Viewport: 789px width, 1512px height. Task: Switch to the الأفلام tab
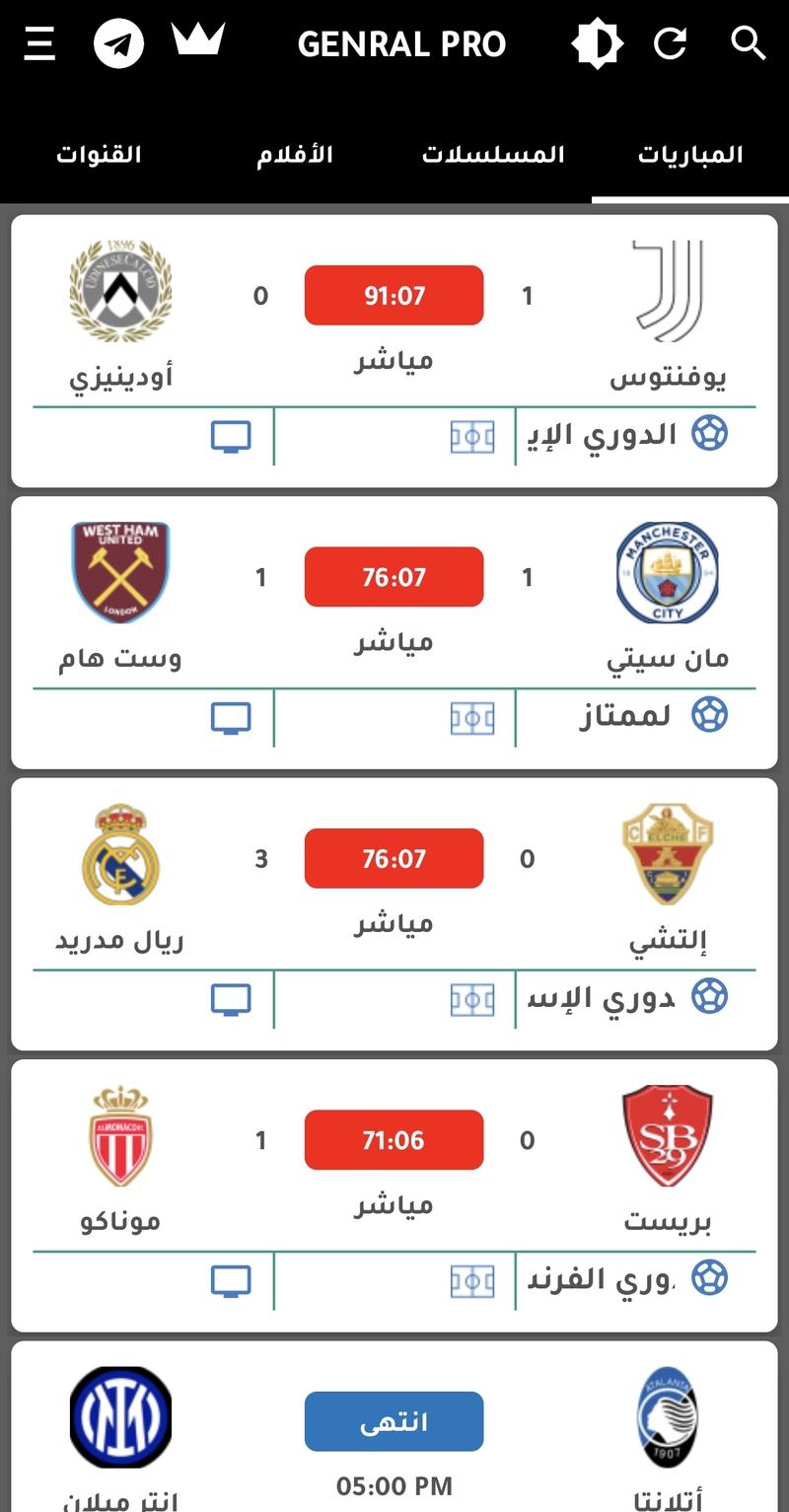click(295, 155)
